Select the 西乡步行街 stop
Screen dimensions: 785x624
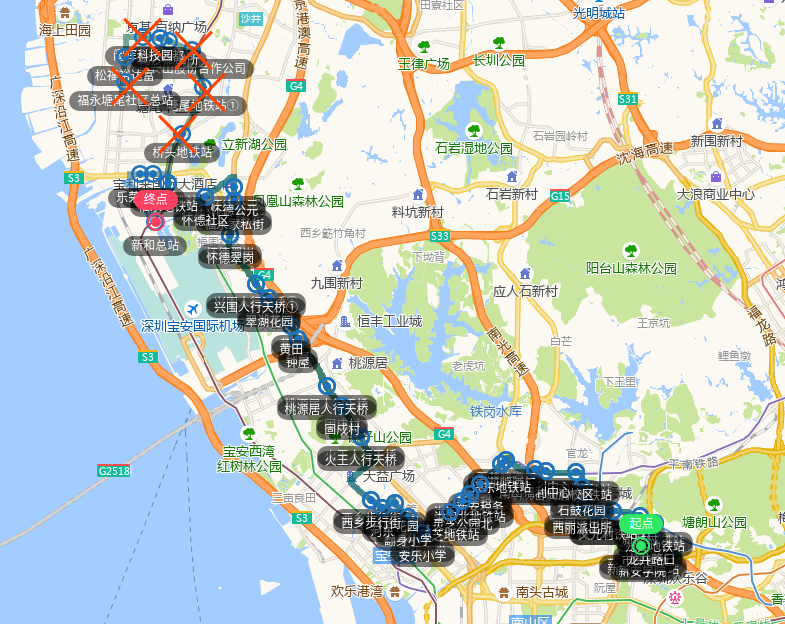coord(371,521)
